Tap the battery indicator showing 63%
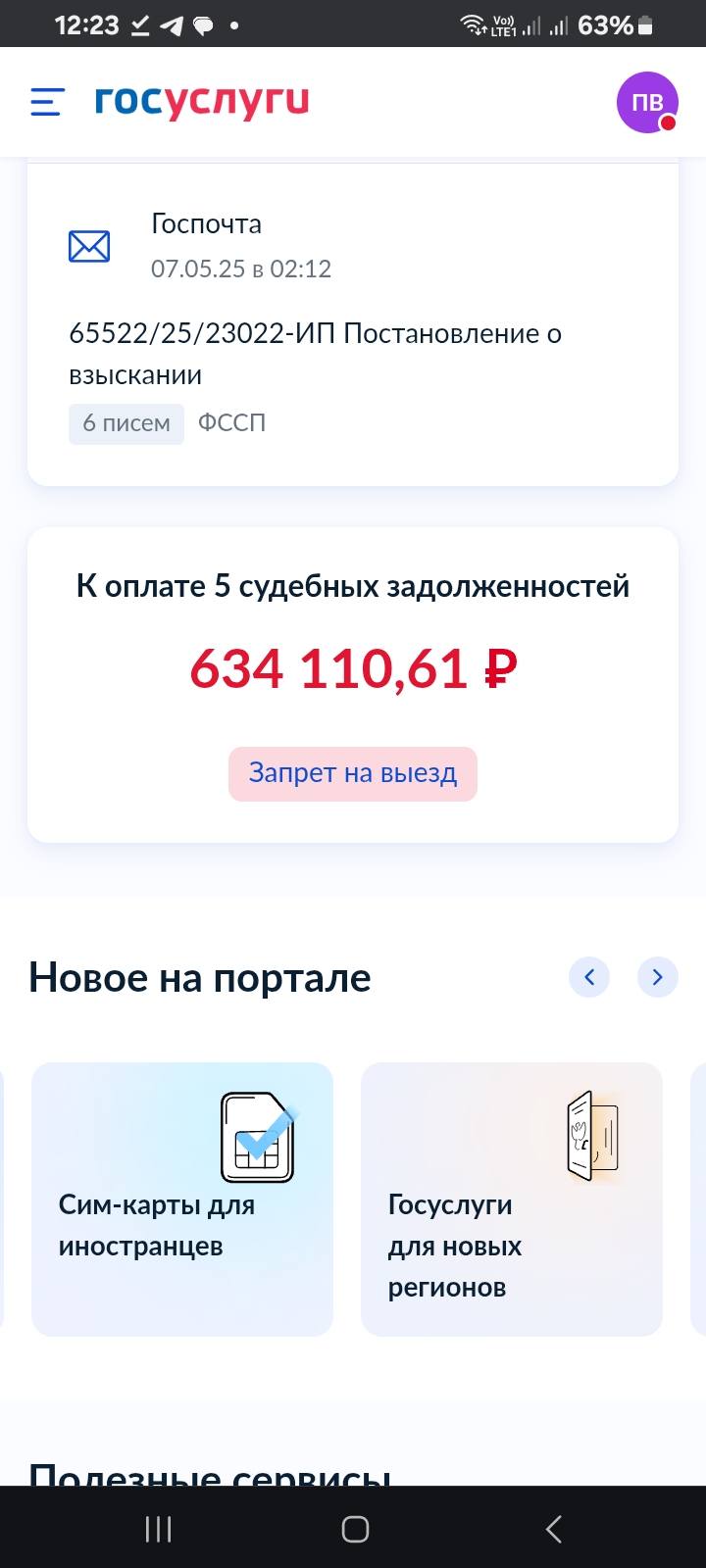 (625, 24)
